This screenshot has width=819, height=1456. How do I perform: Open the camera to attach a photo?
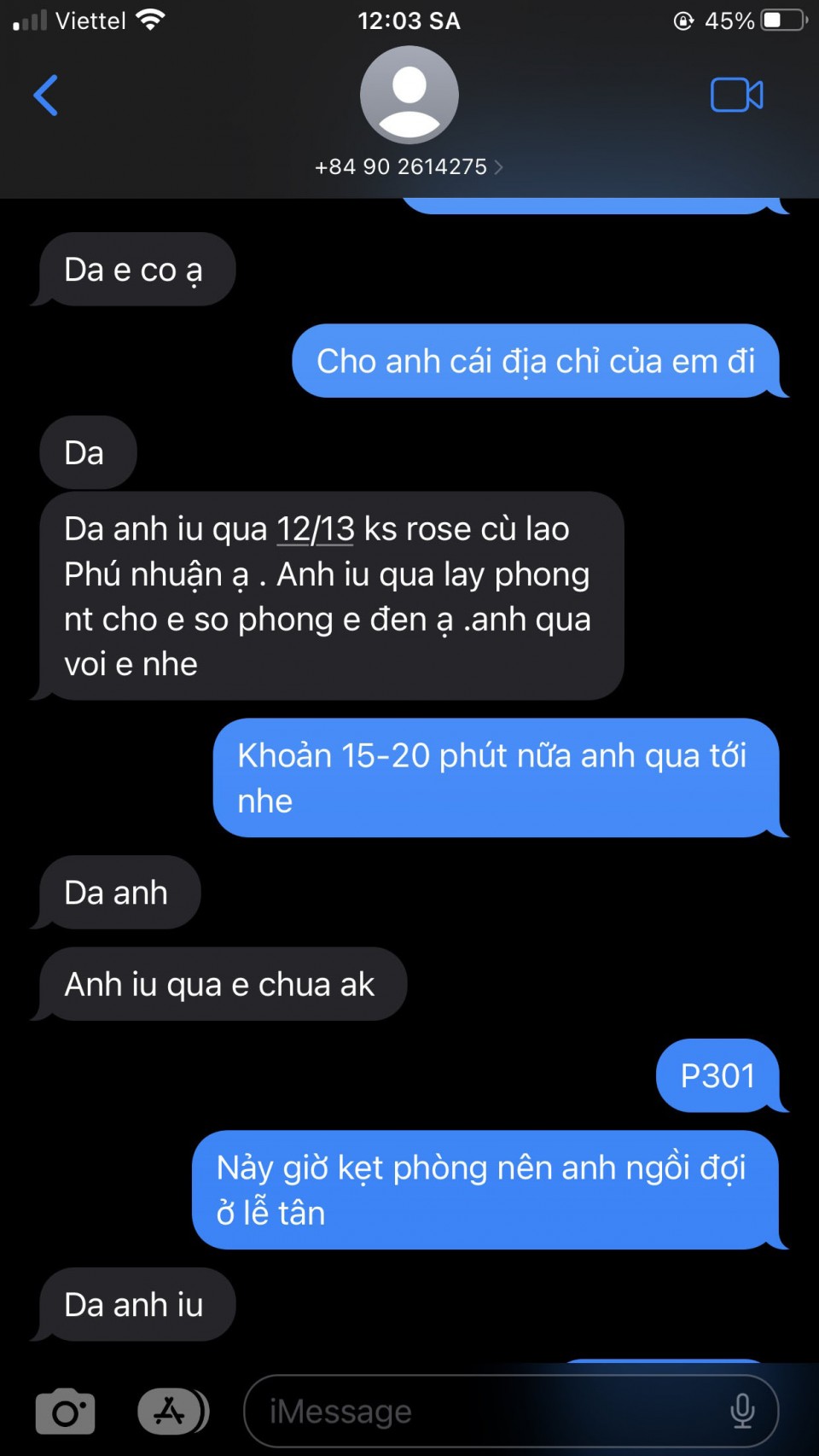[66, 1411]
